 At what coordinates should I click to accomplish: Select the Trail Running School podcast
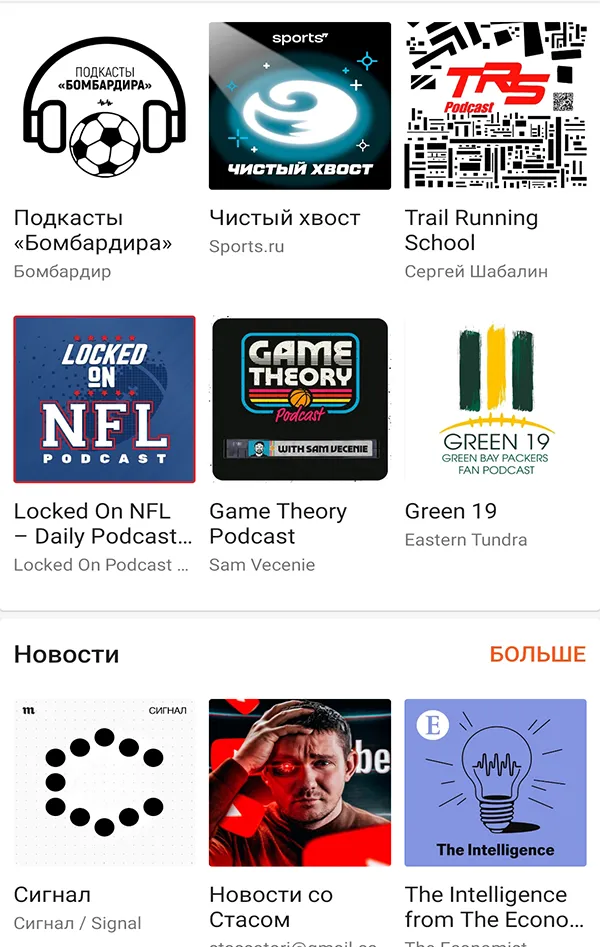click(495, 106)
